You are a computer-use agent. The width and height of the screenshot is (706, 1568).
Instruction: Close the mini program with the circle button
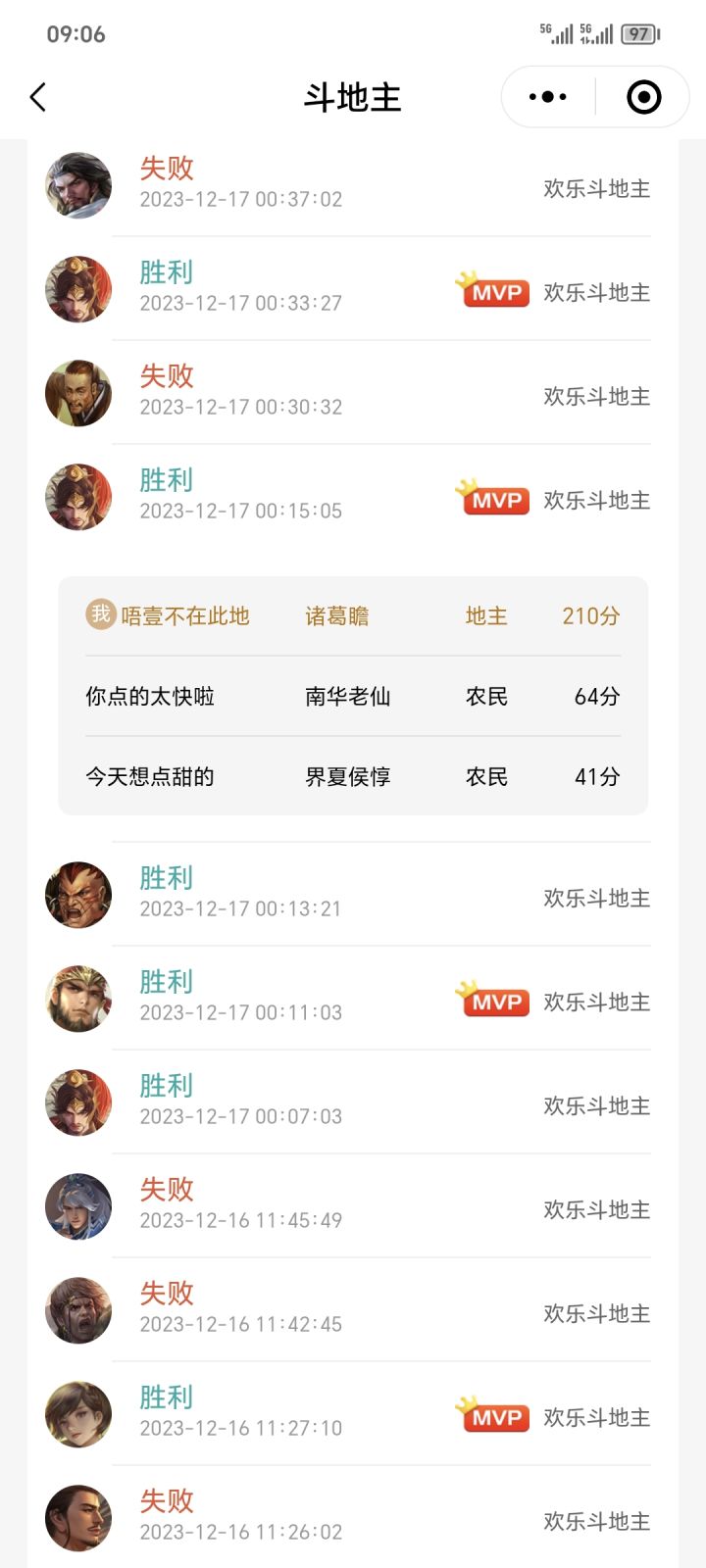pos(643,97)
